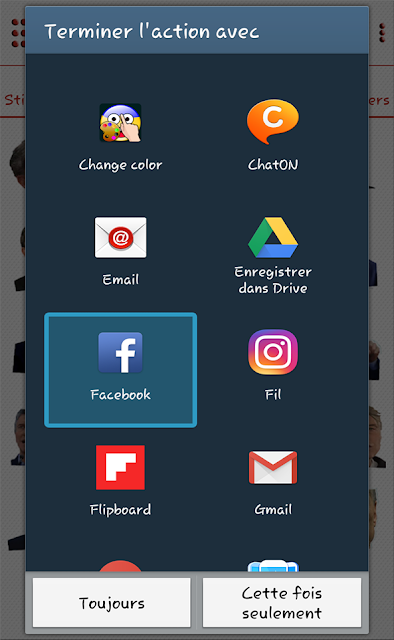Select Enregistrer dans Drive
The width and height of the screenshot is (394, 640).
coord(273,255)
